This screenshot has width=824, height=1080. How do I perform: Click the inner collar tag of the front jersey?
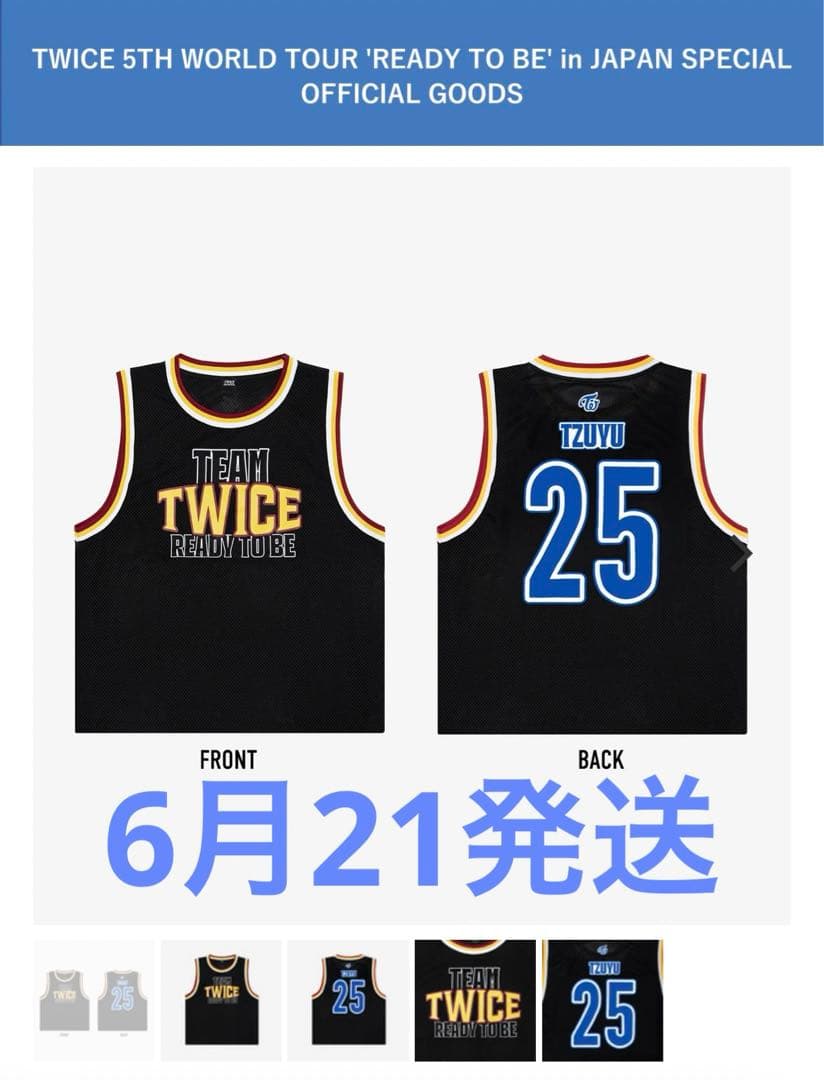click(x=232, y=382)
